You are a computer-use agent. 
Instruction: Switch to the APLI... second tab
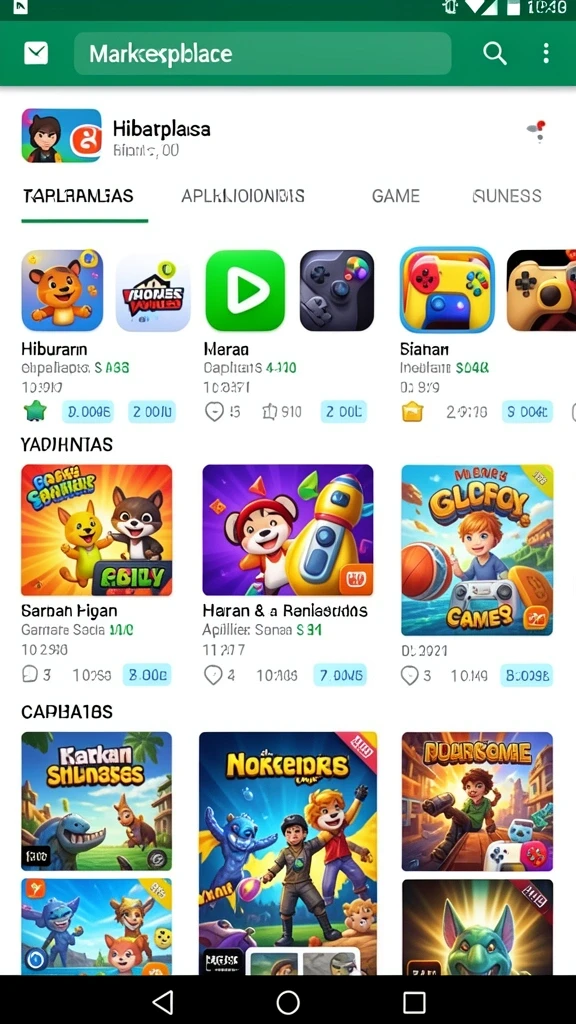click(243, 196)
